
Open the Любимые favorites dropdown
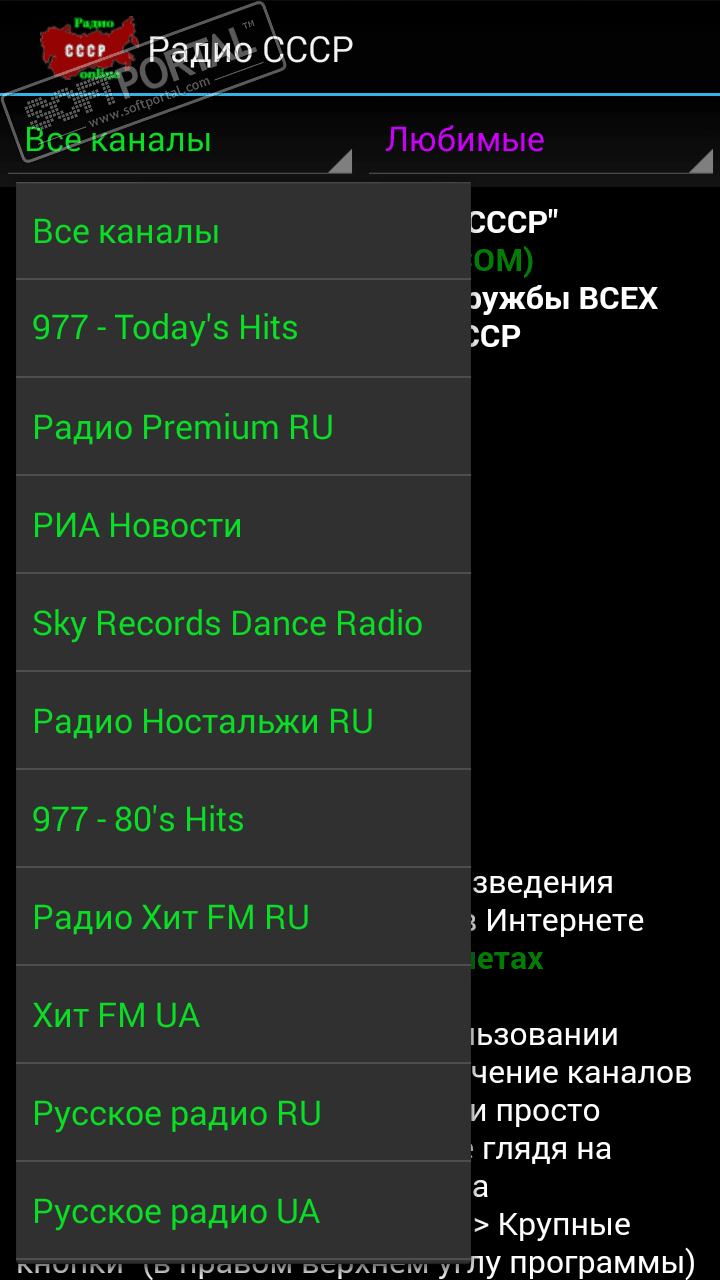coord(541,141)
